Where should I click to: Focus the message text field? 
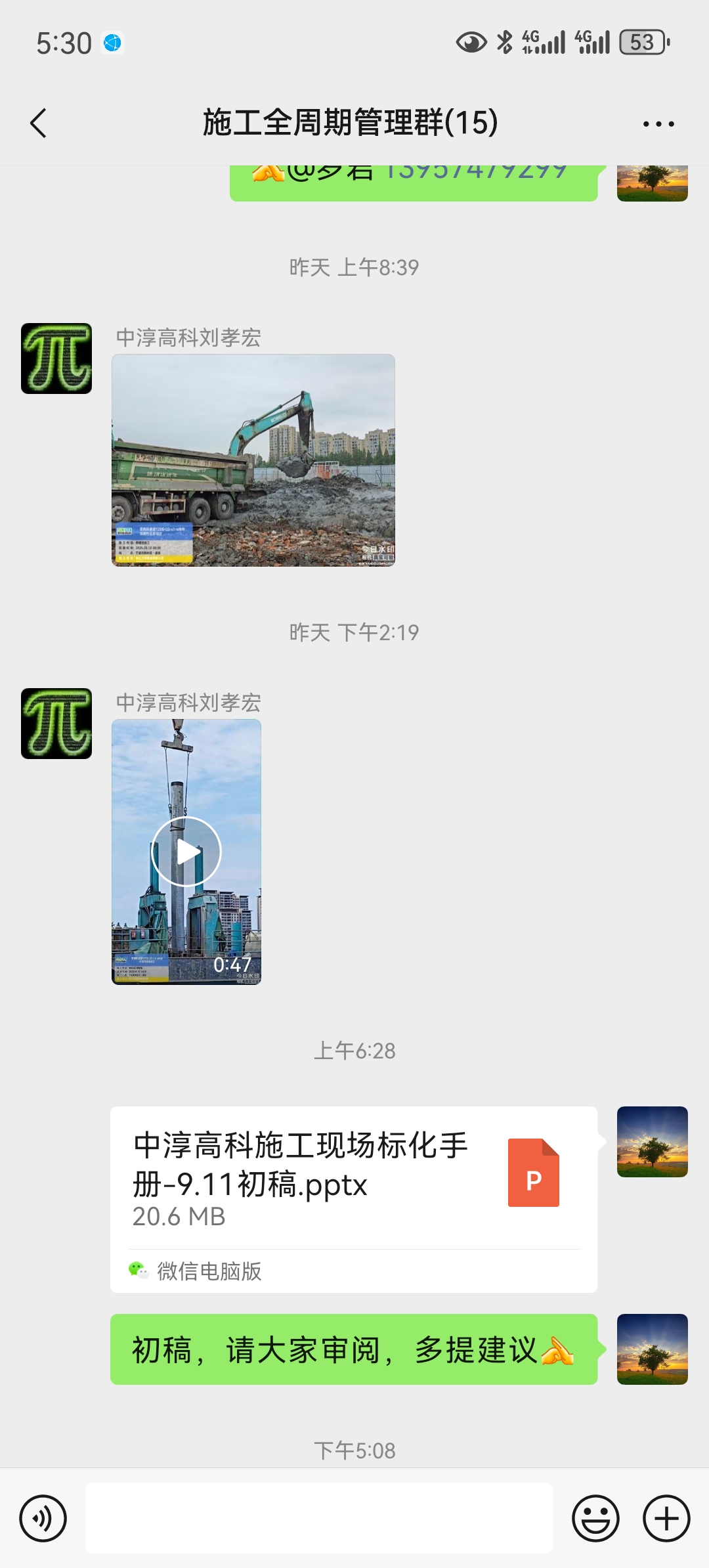(319, 1518)
